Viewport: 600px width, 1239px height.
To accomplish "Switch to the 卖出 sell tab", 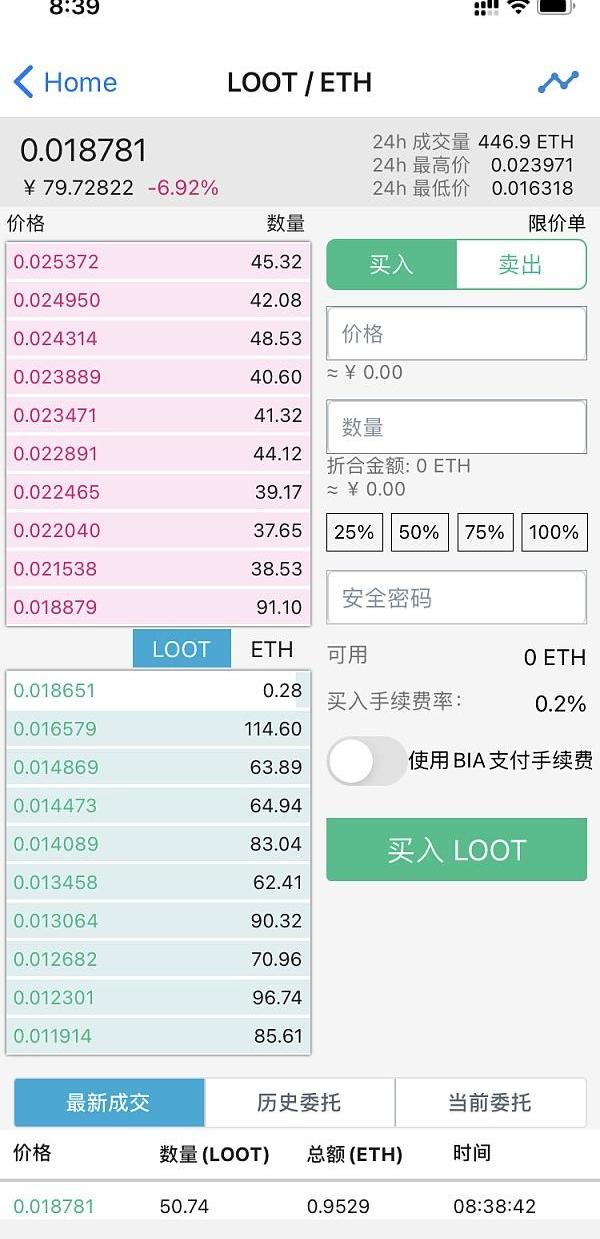I will pos(521,264).
